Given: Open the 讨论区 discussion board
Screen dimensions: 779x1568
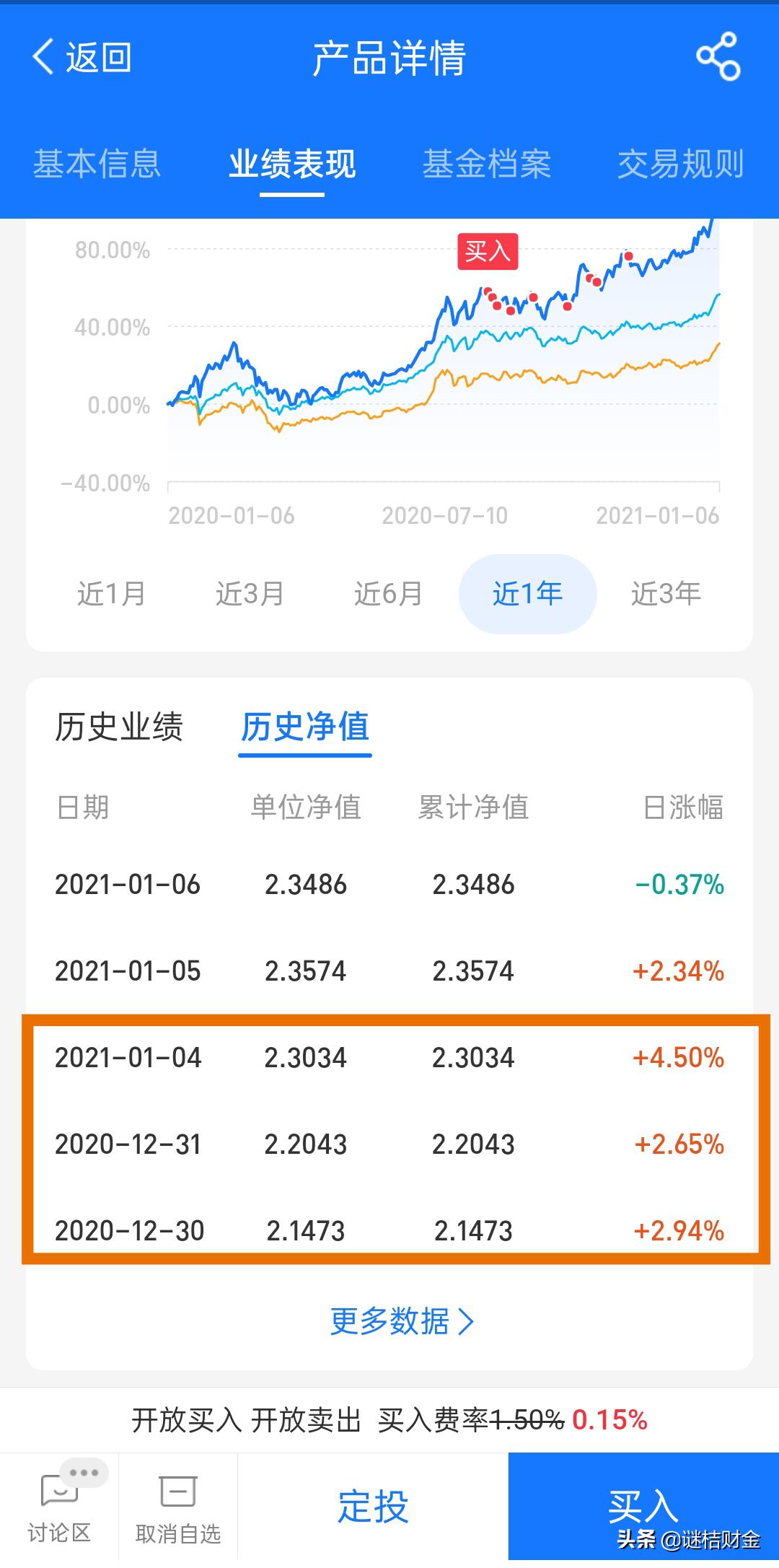Looking at the screenshot, I should click(59, 1508).
